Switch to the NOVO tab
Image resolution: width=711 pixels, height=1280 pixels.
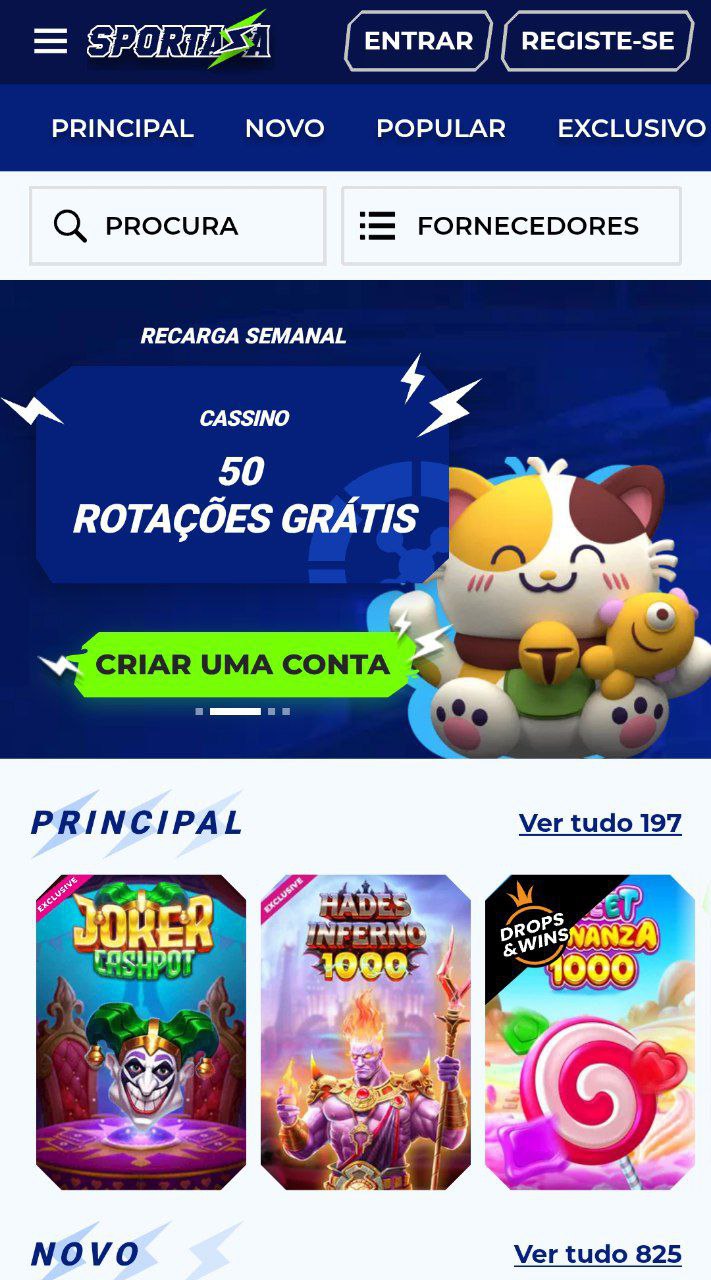284,128
